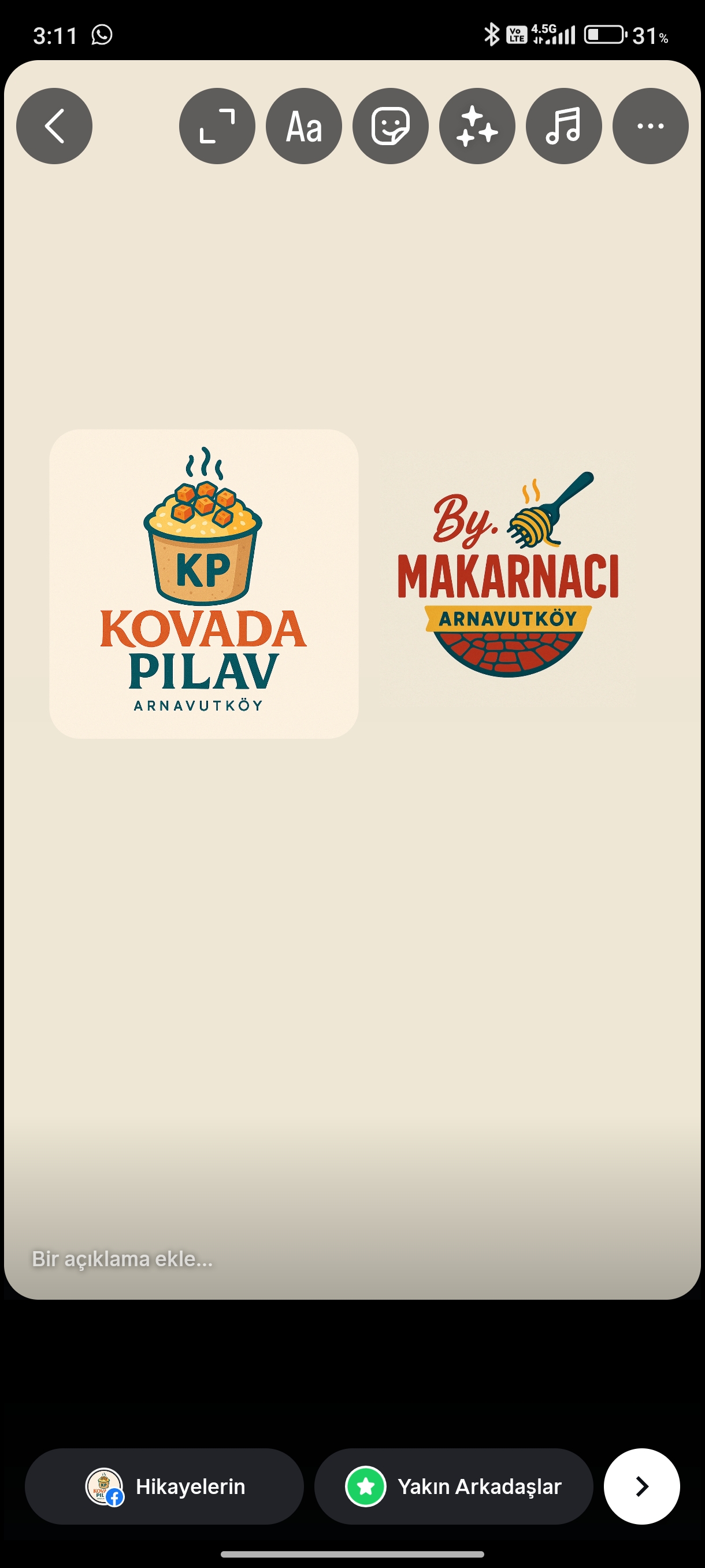
Task: Go back from the story editor
Action: pos(54,126)
